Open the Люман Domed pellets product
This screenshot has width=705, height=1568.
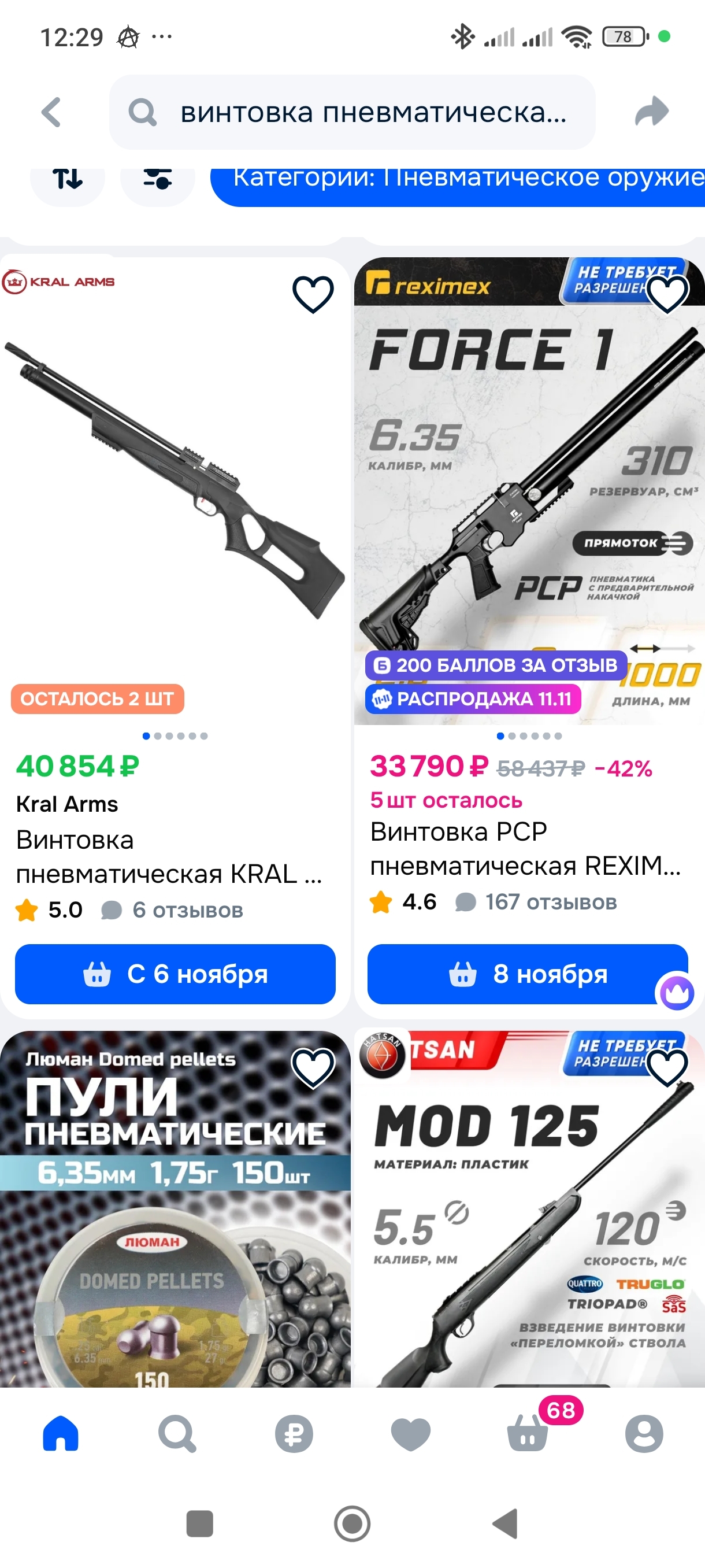click(x=175, y=1248)
